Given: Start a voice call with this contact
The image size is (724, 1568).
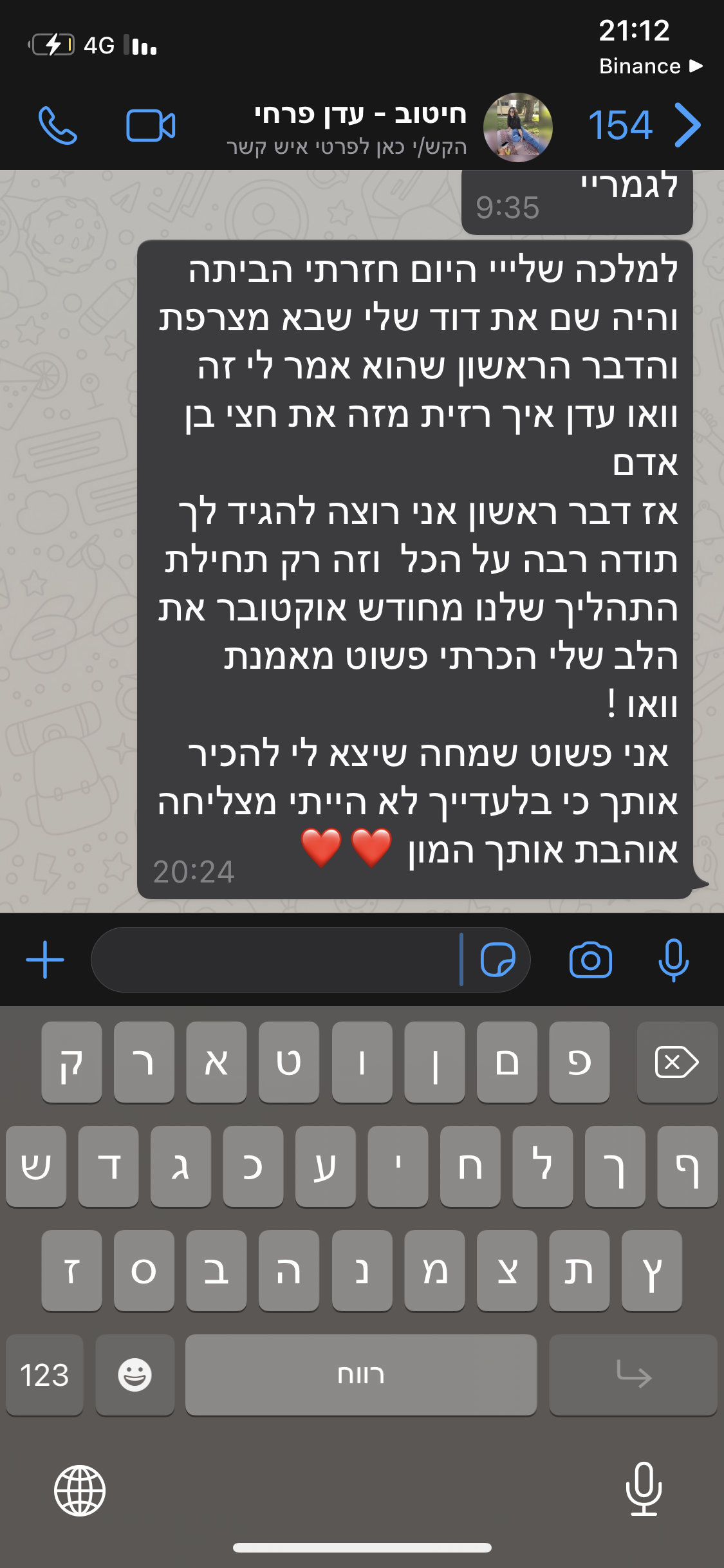Looking at the screenshot, I should [x=58, y=126].
